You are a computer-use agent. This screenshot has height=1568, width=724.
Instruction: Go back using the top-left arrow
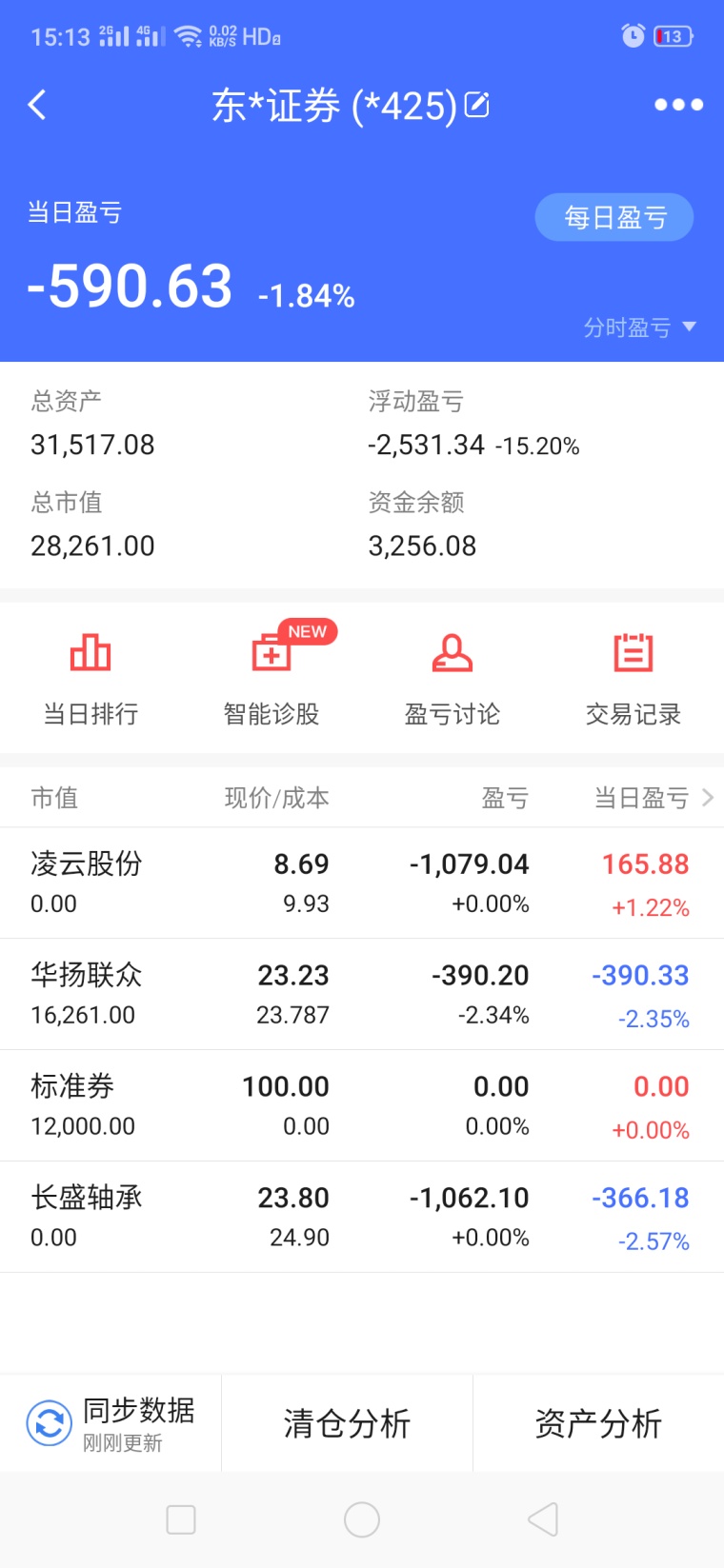coord(38,105)
